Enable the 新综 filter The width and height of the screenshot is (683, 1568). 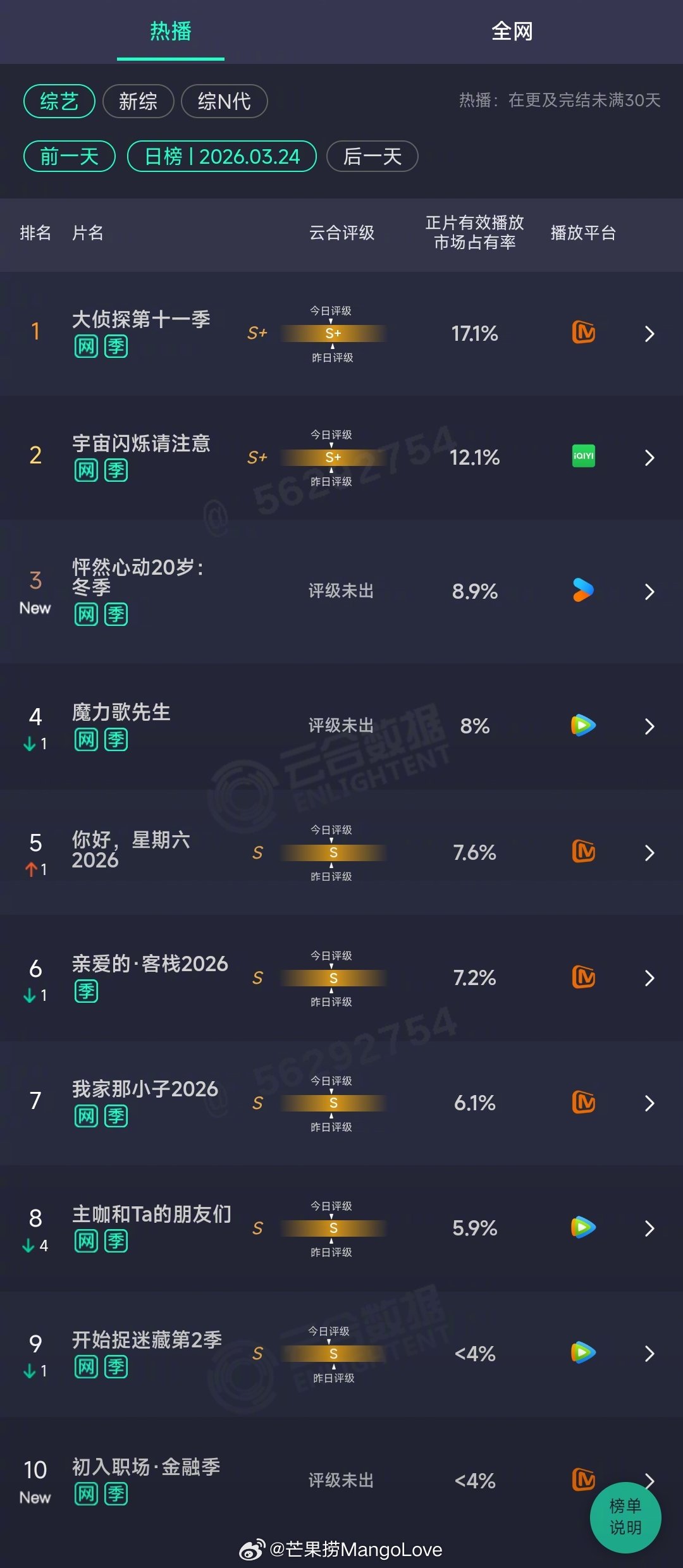(x=140, y=101)
